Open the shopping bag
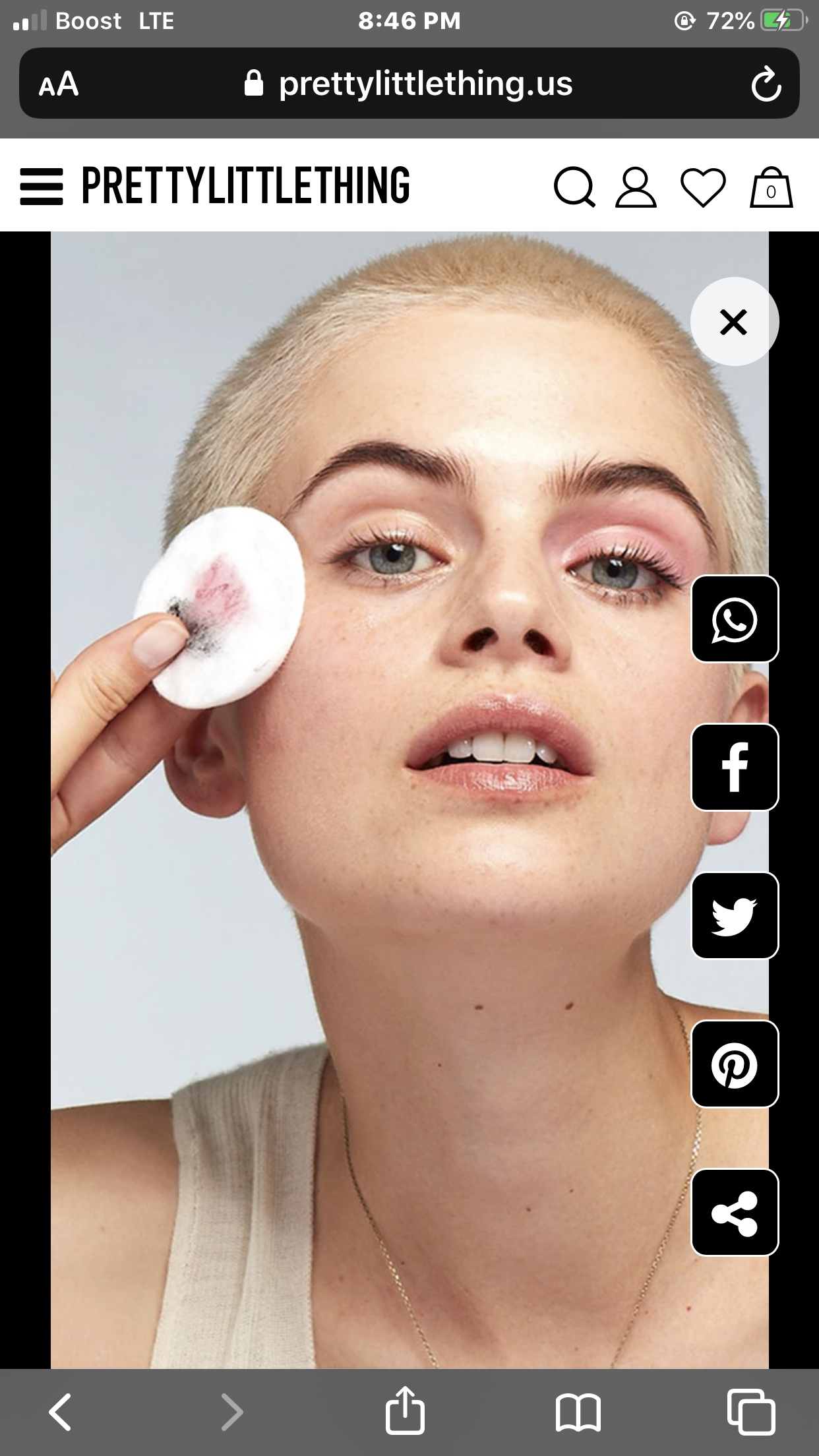This screenshot has width=819, height=1456. pos(771,187)
